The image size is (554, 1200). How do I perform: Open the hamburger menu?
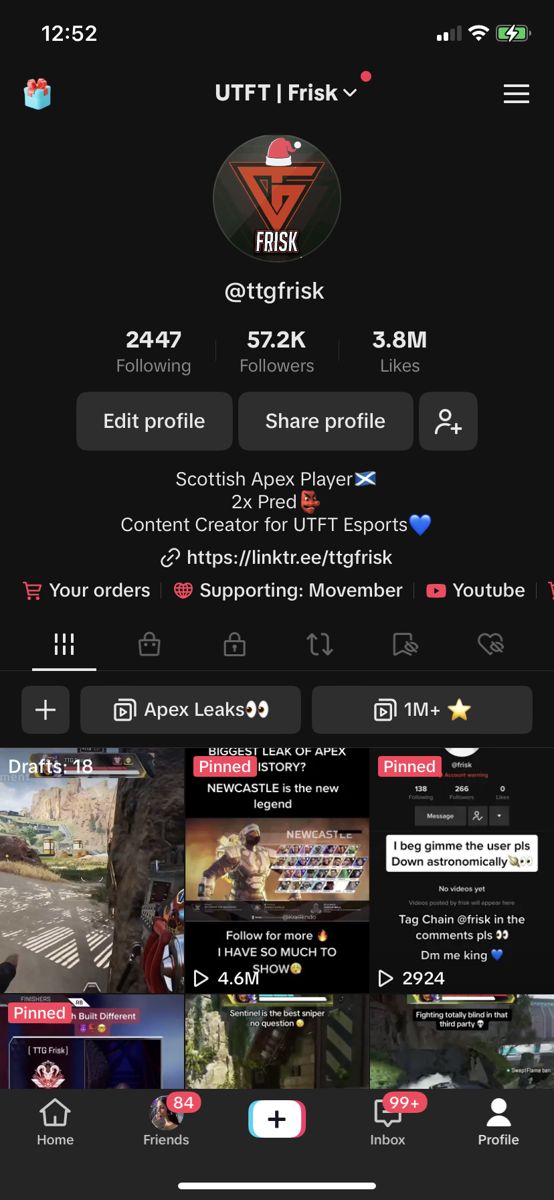[x=516, y=94]
